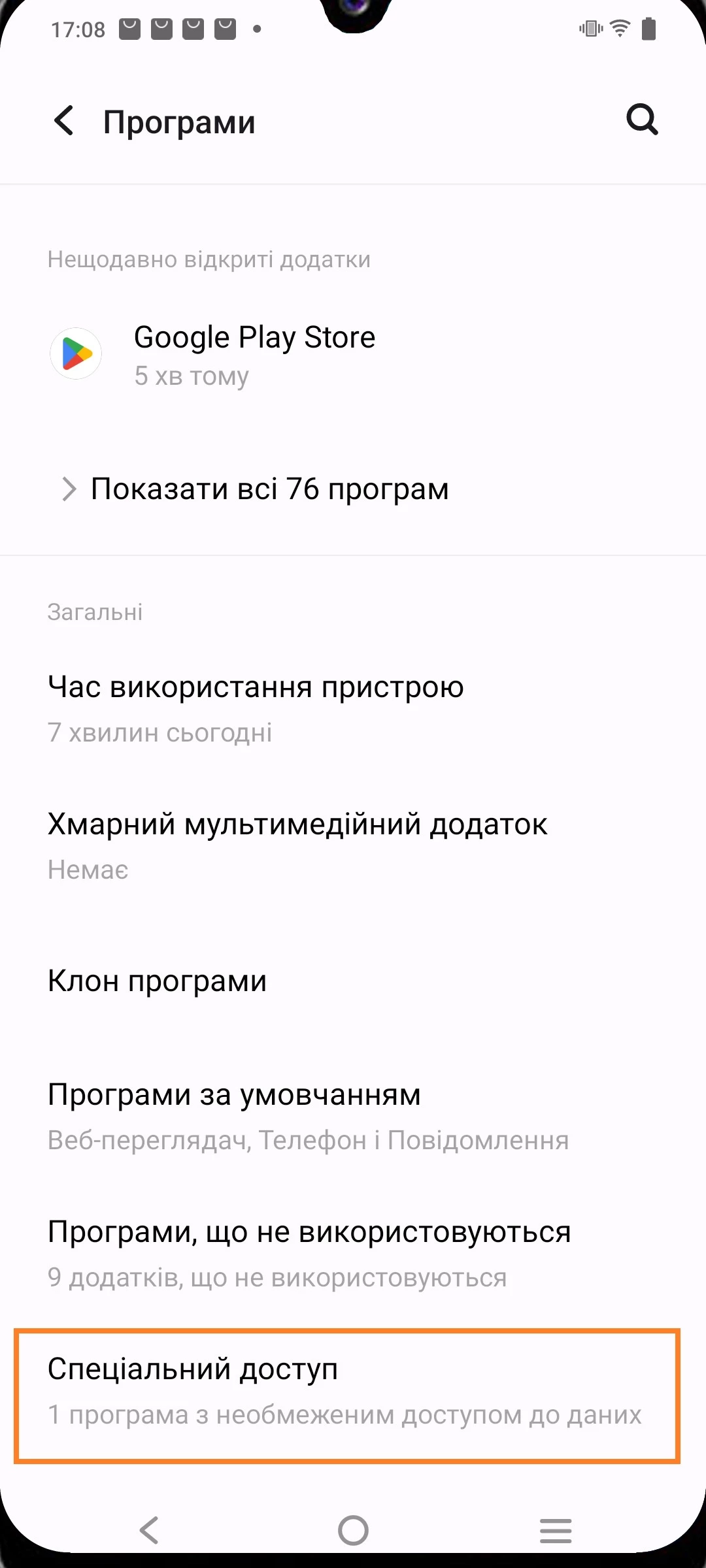Image resolution: width=706 pixels, height=1568 pixels.
Task: Expand Показати всі 76 програм
Action: pos(268,489)
